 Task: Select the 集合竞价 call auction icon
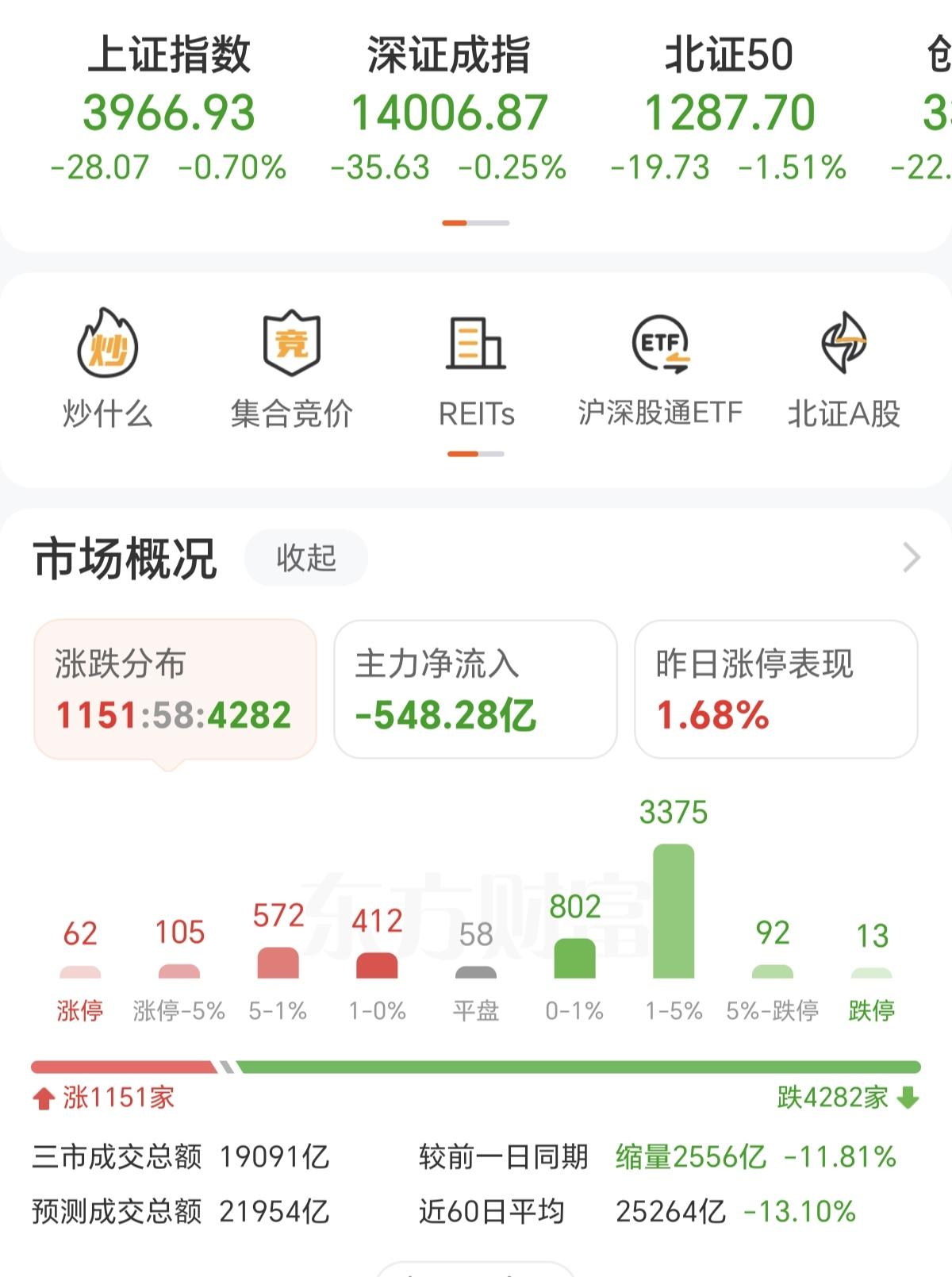point(291,349)
